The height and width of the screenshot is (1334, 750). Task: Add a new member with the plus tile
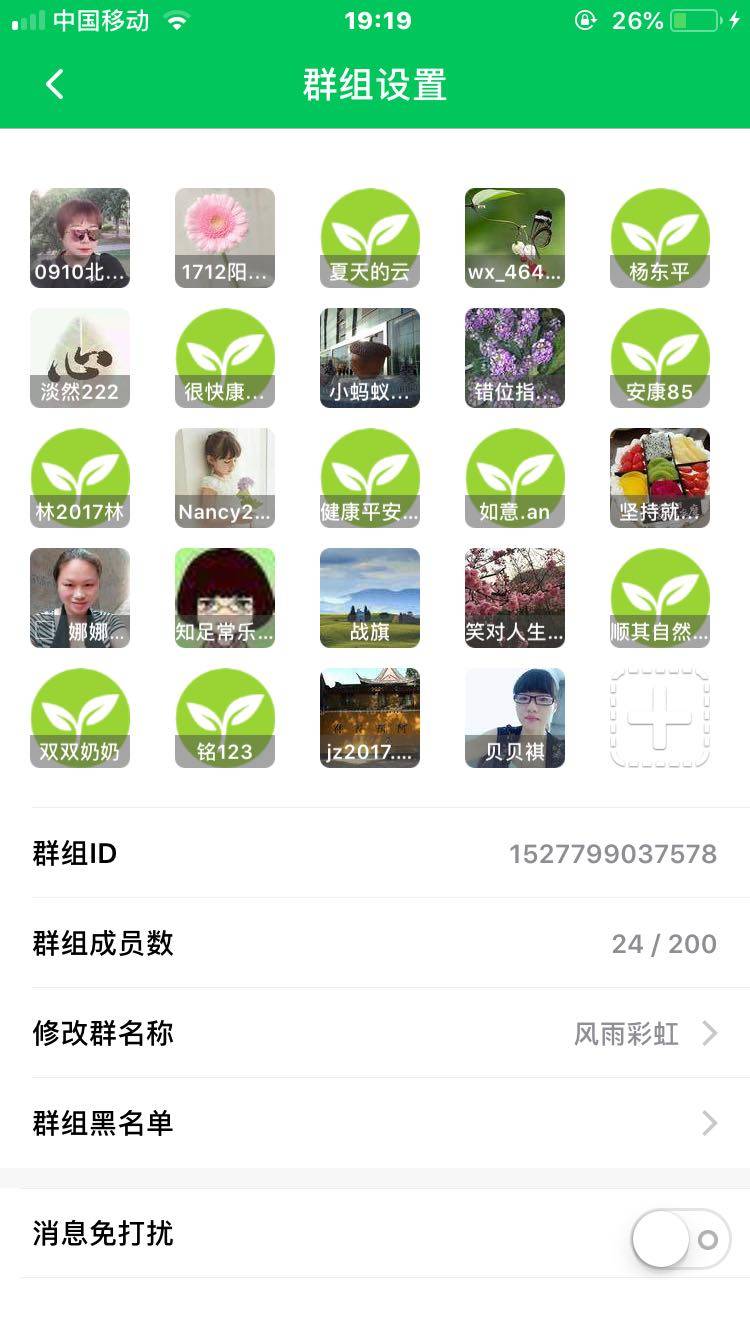660,718
